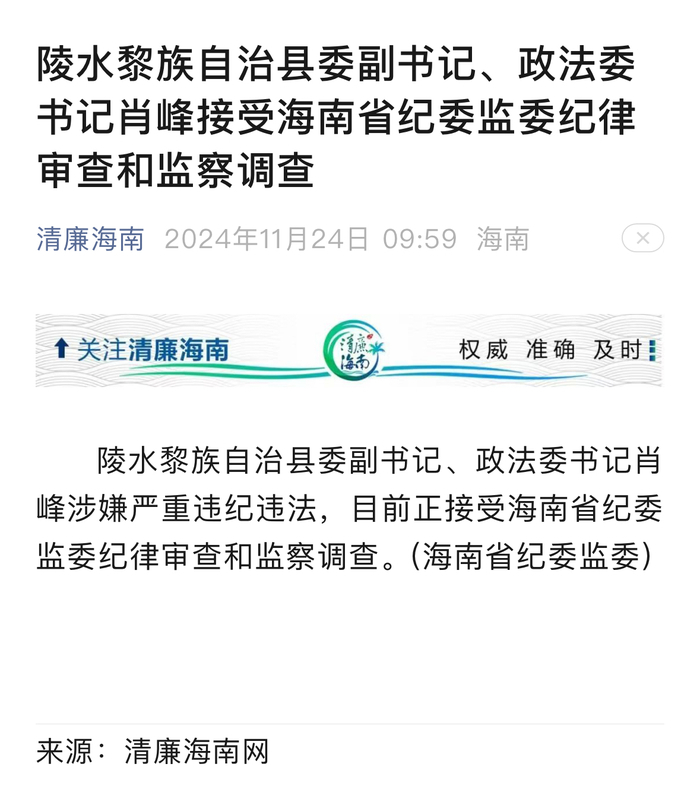Screen dimensions: 700x786
Task: Tap the 关注清廉海南 follow banner
Action: click(x=349, y=351)
